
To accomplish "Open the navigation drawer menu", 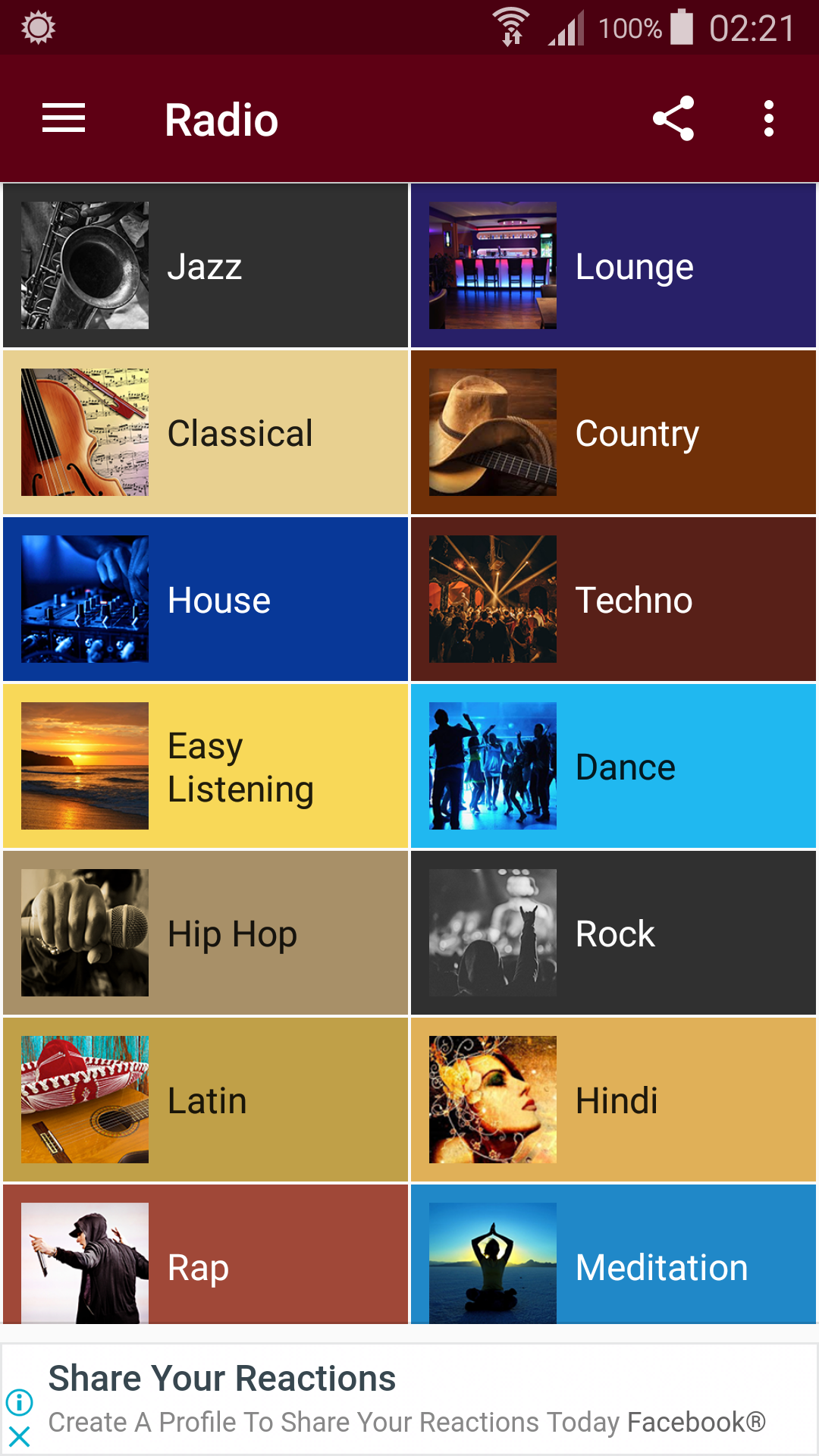I will (64, 119).
